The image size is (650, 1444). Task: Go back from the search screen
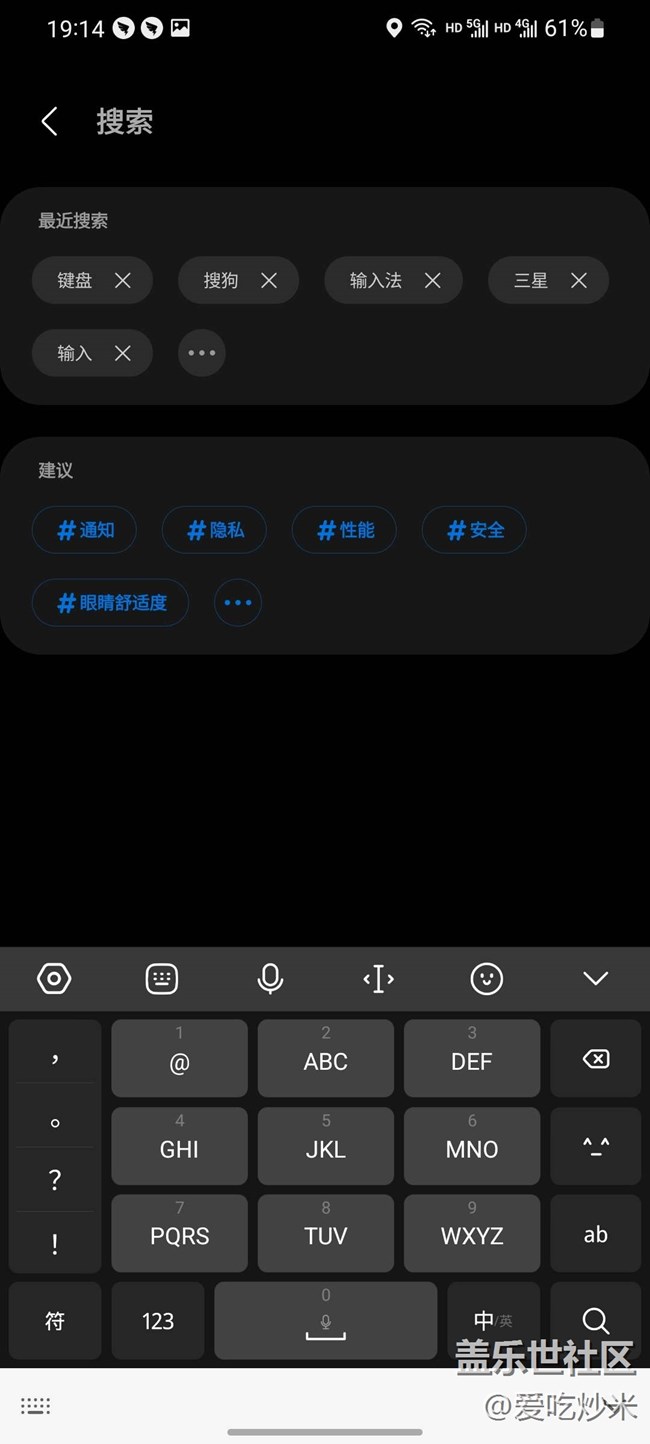[49, 122]
